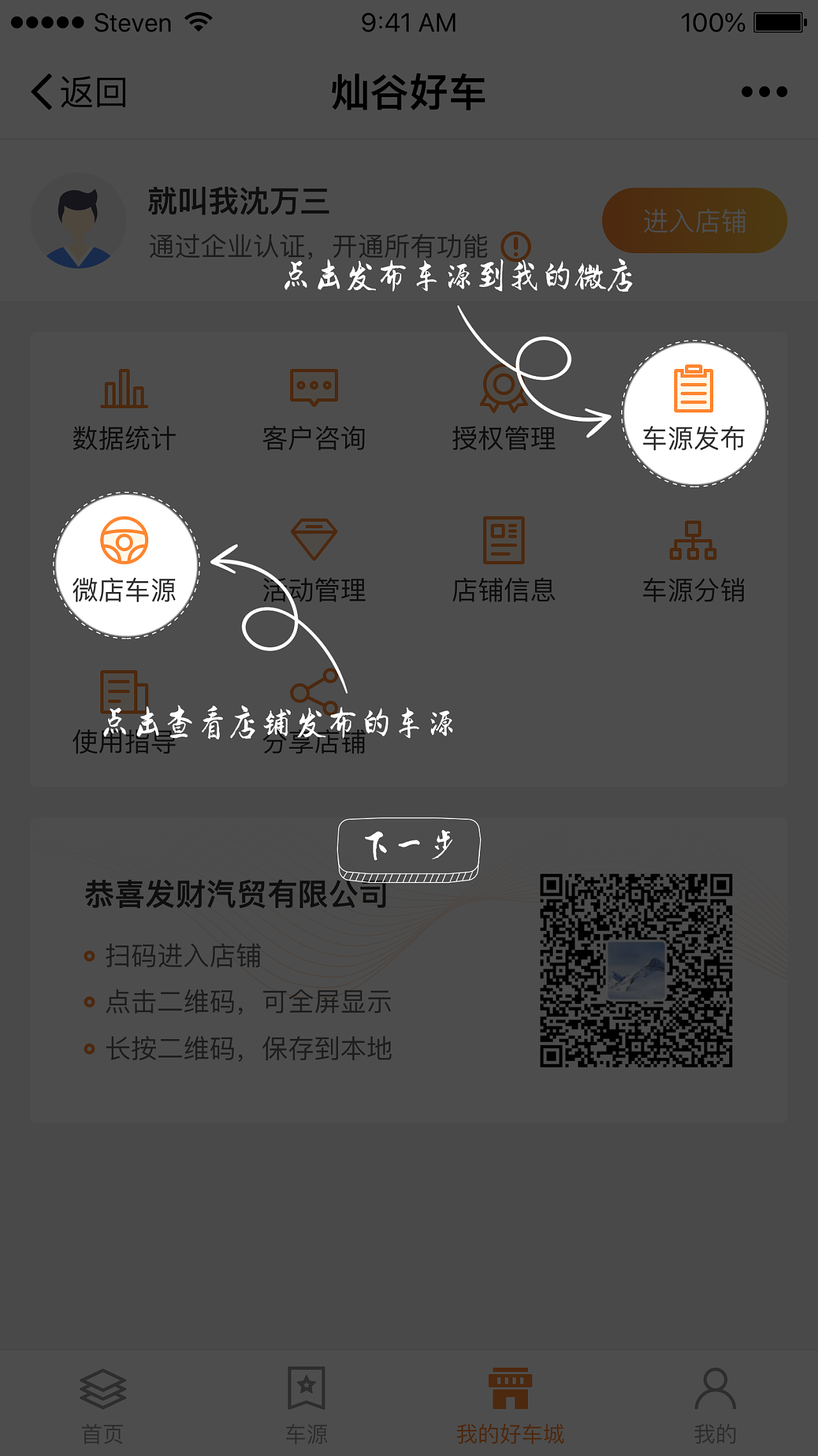
Task: Open the 我的 profile tab
Action: pos(716,1400)
